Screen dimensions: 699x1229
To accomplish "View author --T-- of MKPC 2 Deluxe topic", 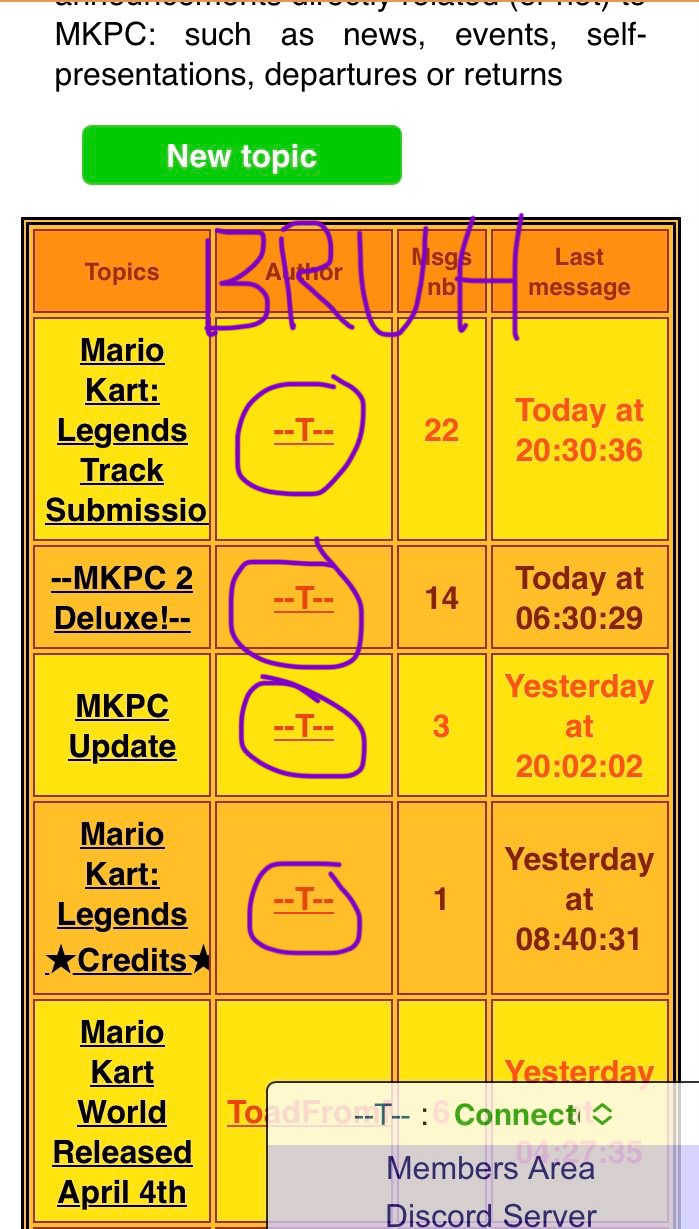I will (303, 599).
